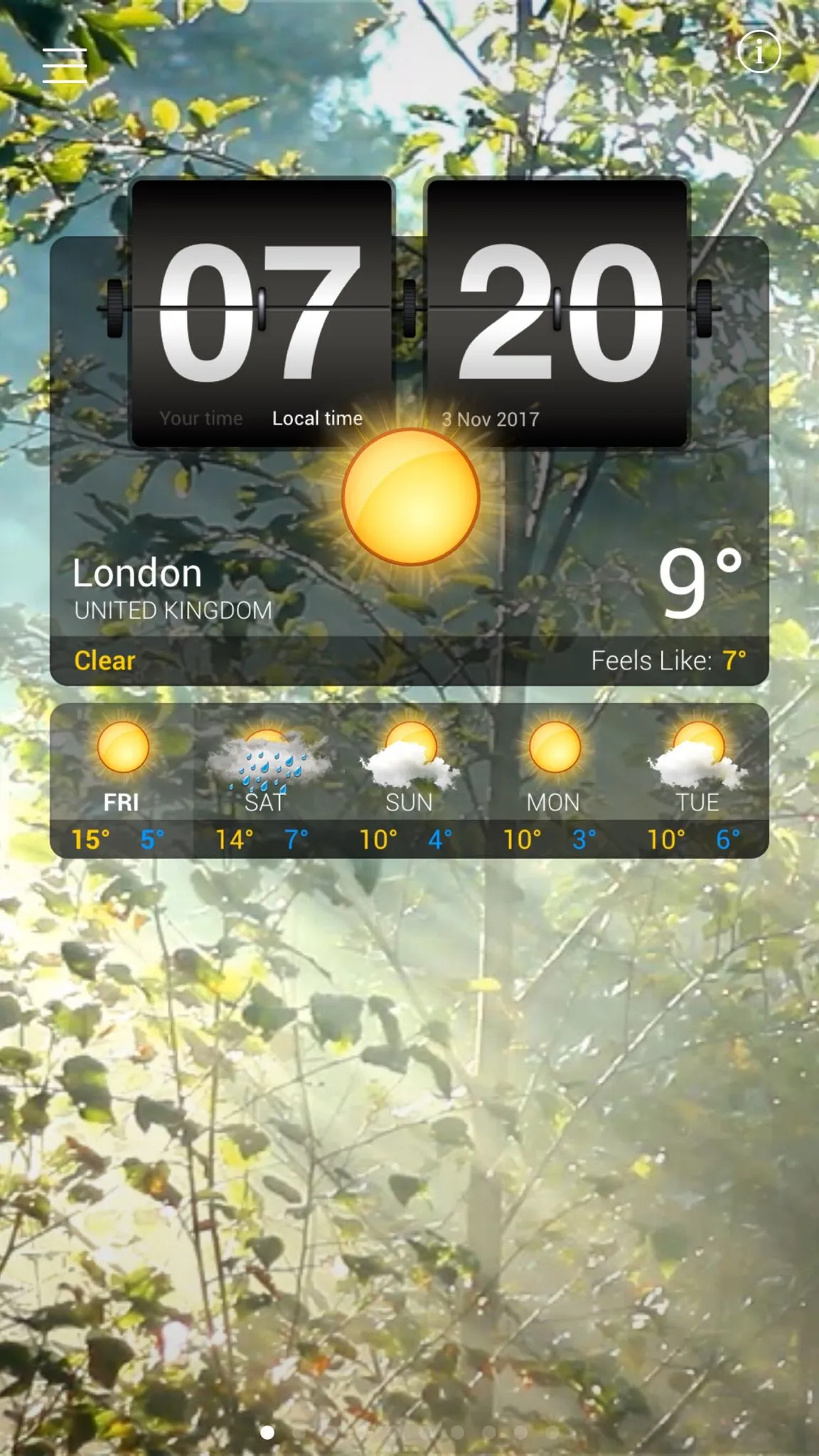
Task: Open the info icon
Action: point(759,52)
